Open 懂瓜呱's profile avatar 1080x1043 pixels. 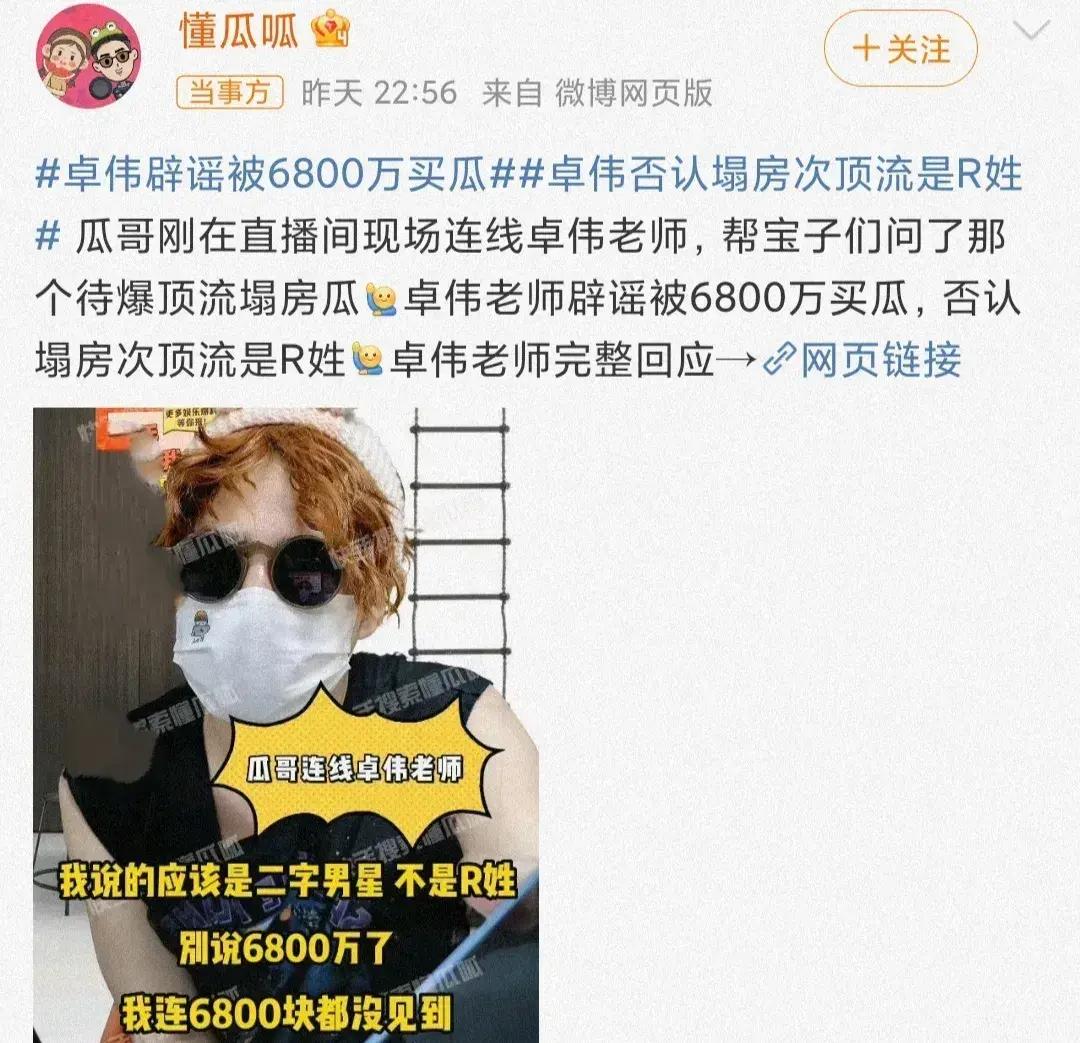tap(88, 55)
